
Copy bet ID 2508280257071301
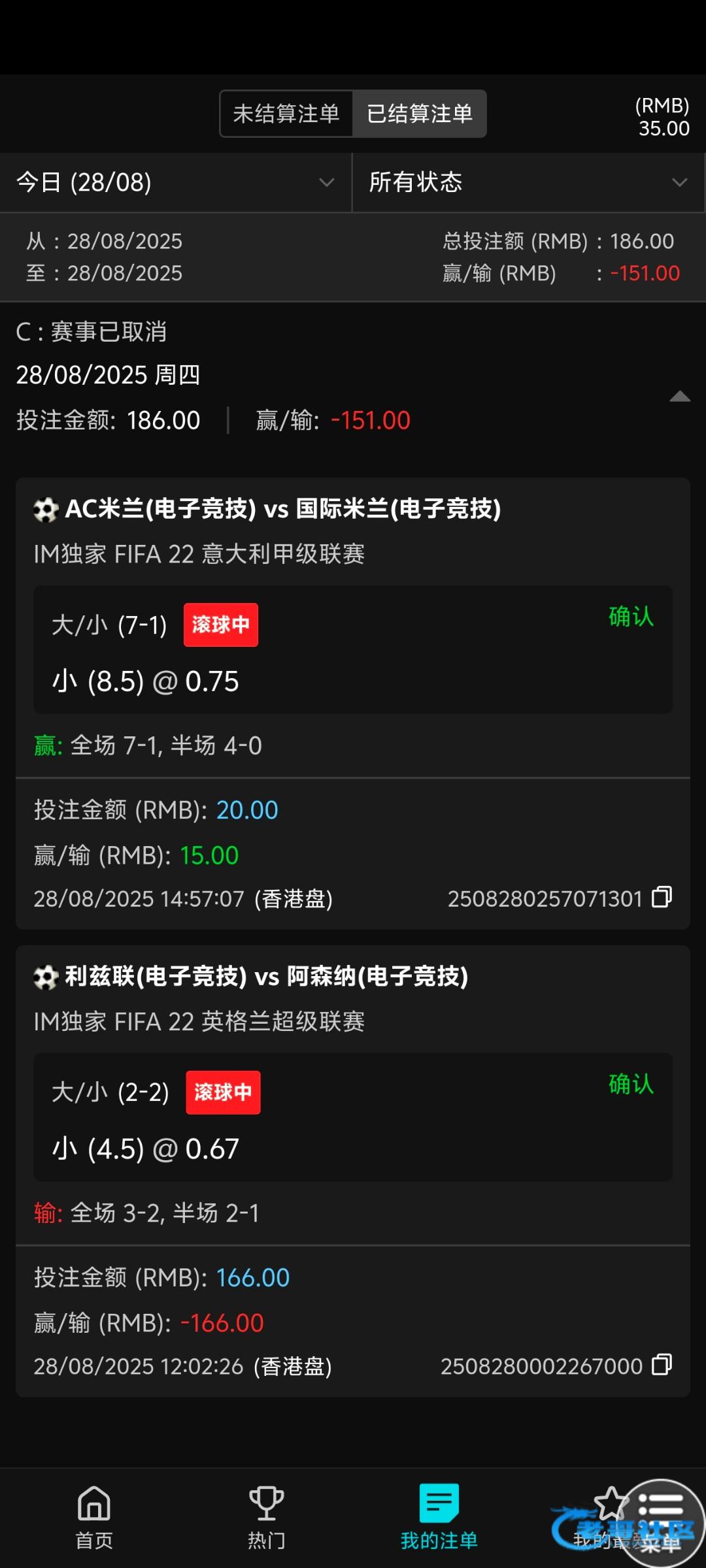pos(662,897)
